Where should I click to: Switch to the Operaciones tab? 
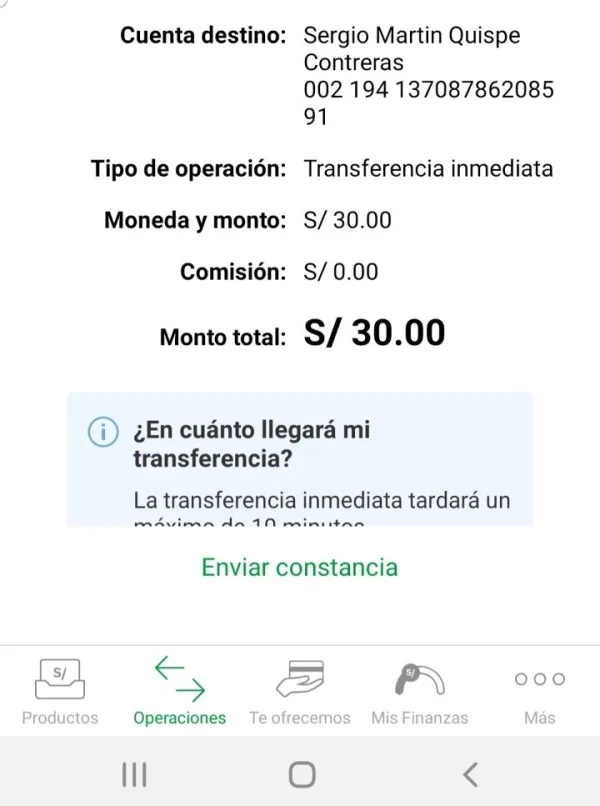point(180,692)
